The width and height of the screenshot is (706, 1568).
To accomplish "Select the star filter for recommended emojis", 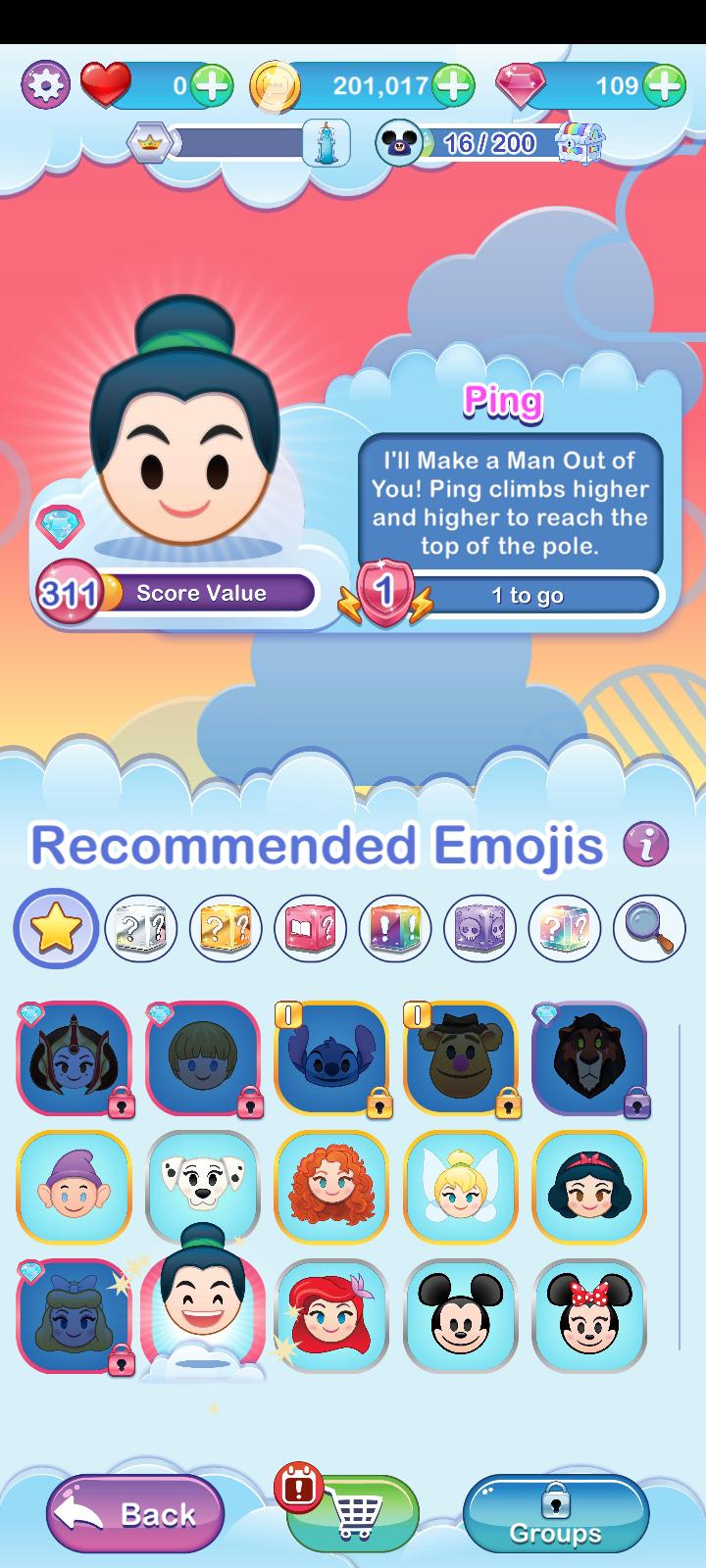I will click(x=55, y=928).
